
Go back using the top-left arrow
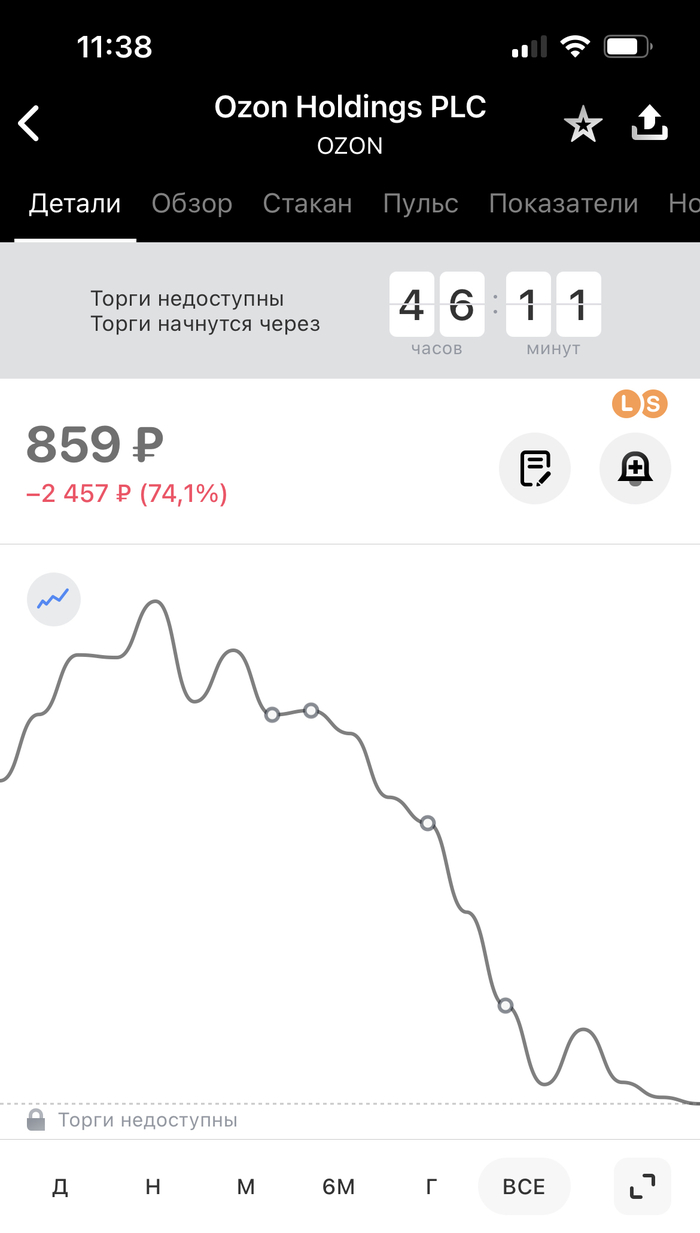(30, 125)
